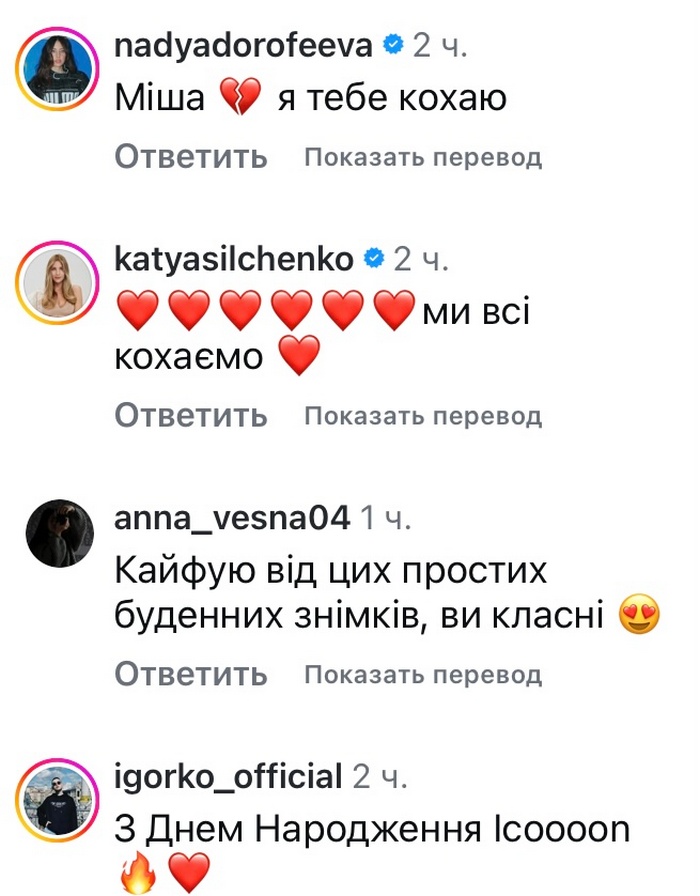The image size is (700, 896).
Task: Reply to anna_vesna04's comment
Action: (191, 674)
